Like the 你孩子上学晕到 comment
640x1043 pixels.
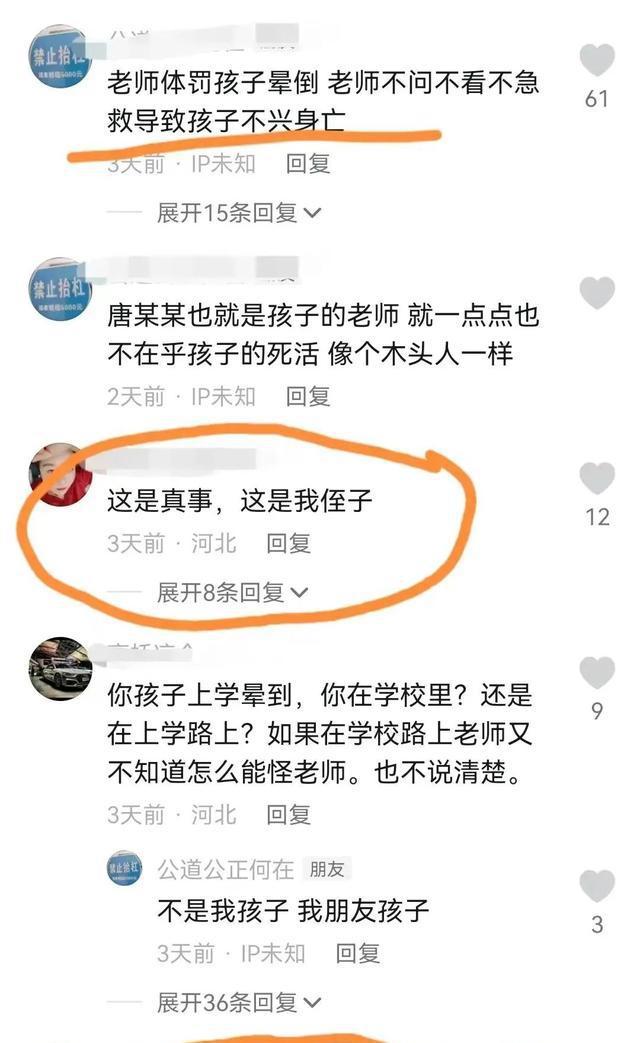coord(597,672)
